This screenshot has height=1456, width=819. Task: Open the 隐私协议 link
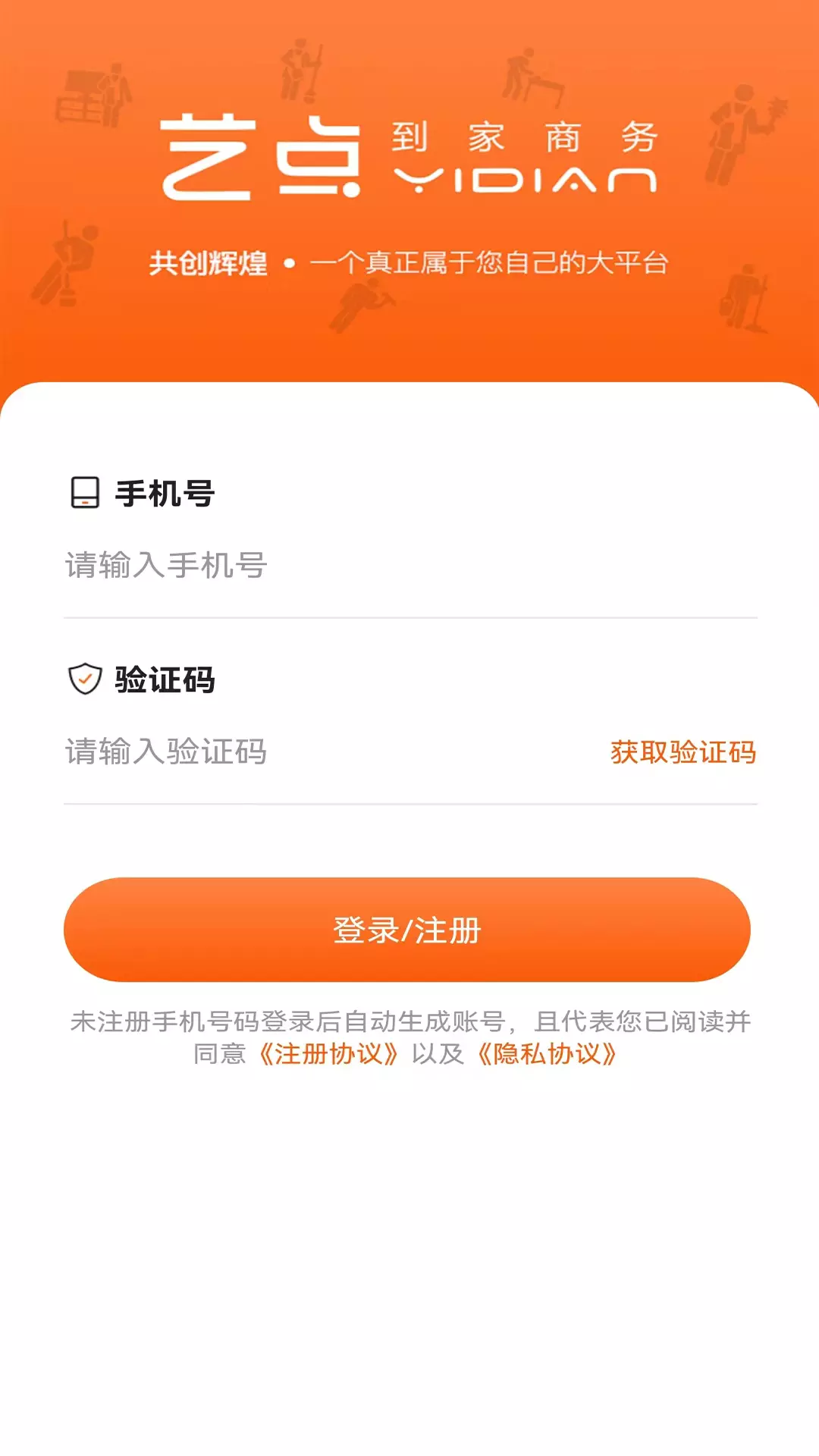[547, 1054]
